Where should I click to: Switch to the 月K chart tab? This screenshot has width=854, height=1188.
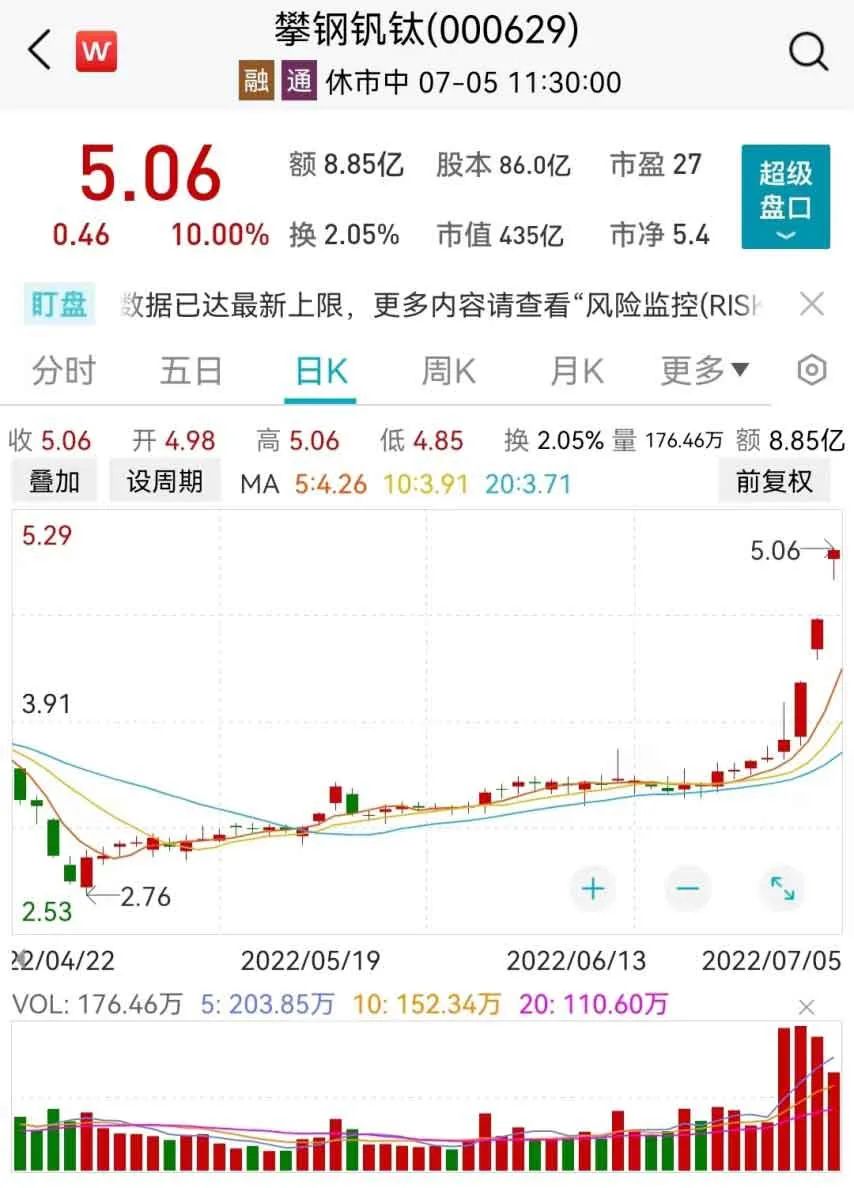pos(576,371)
